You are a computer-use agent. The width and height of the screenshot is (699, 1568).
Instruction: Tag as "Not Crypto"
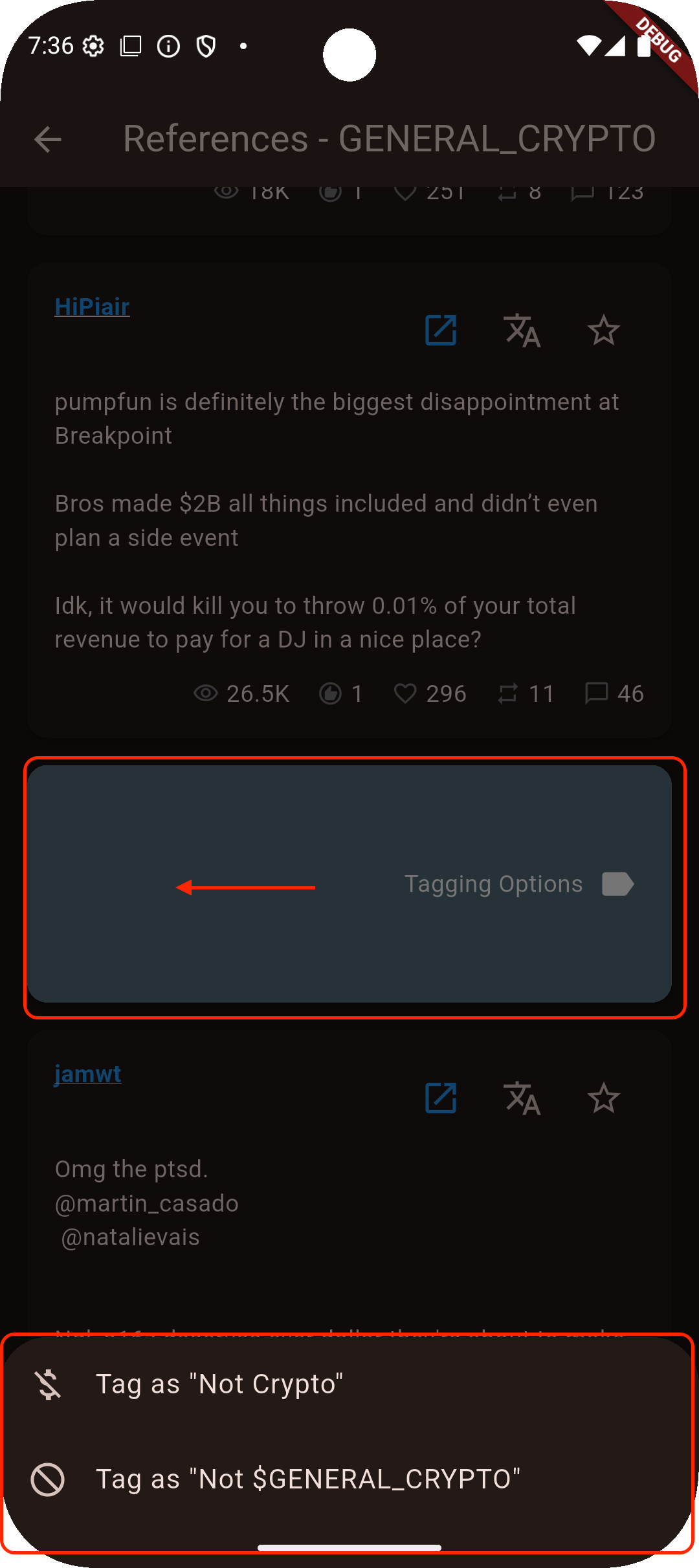point(220,1384)
